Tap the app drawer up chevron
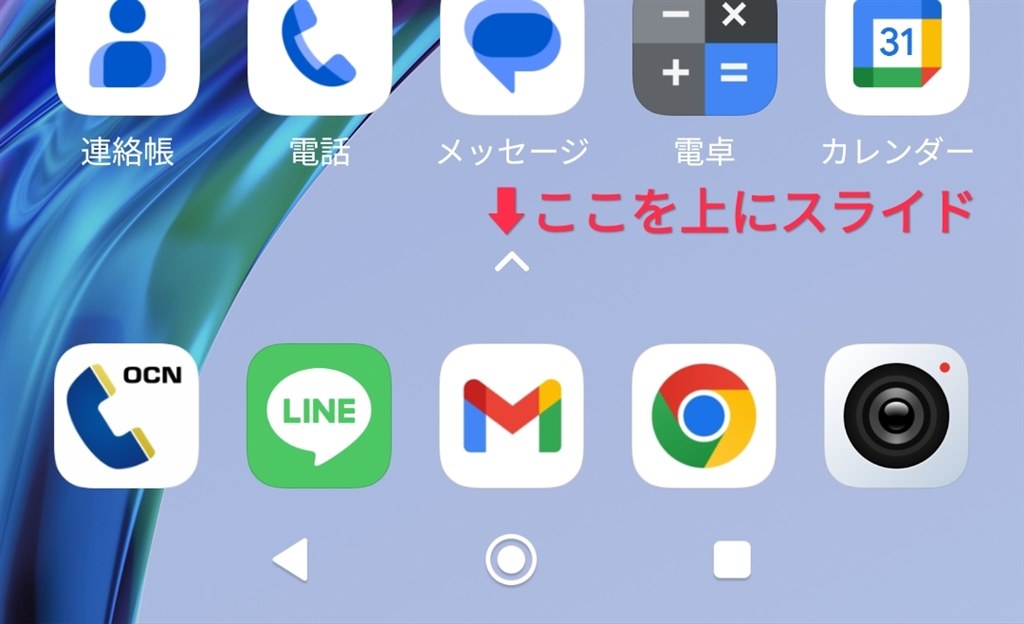Viewport: 1024px width, 624px height. (512, 262)
